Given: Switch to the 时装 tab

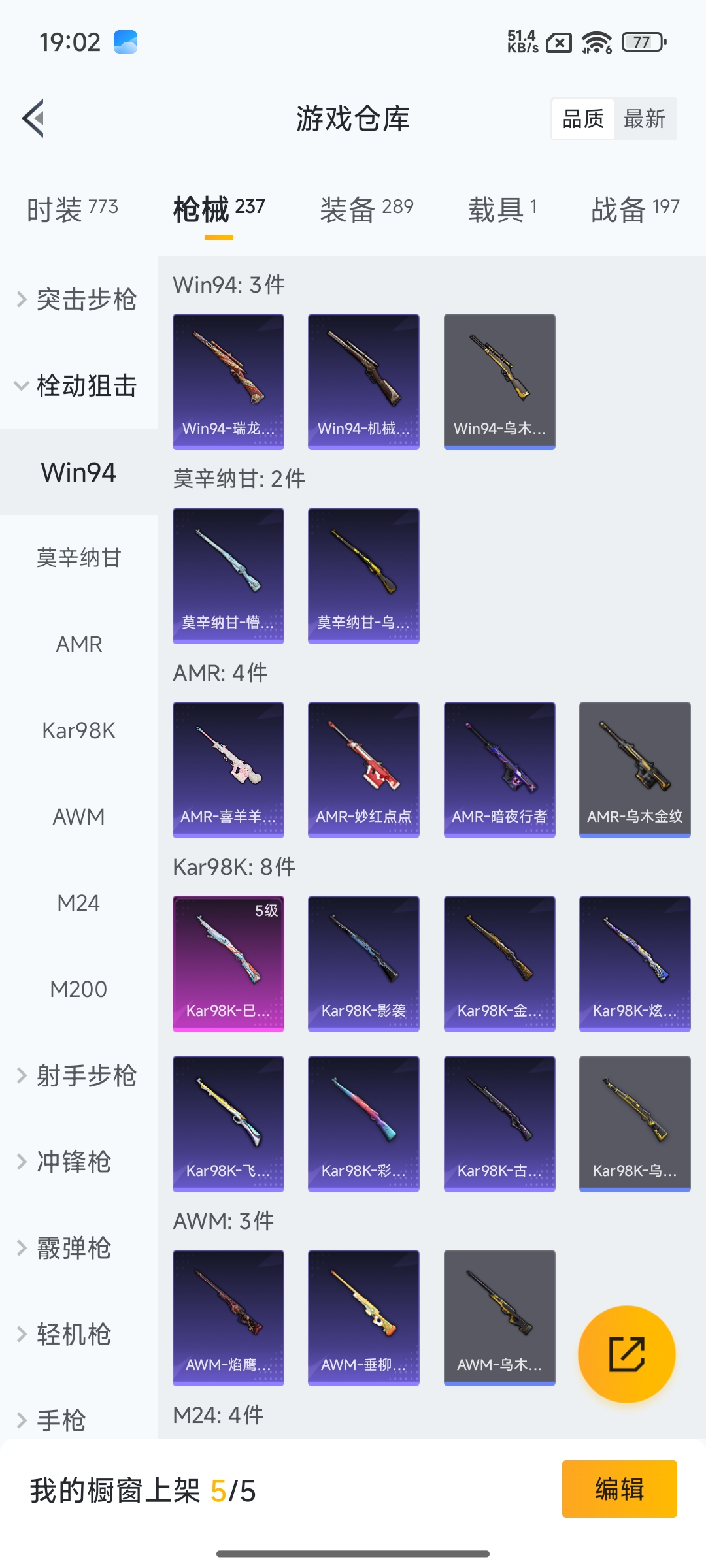Looking at the screenshot, I should [71, 208].
